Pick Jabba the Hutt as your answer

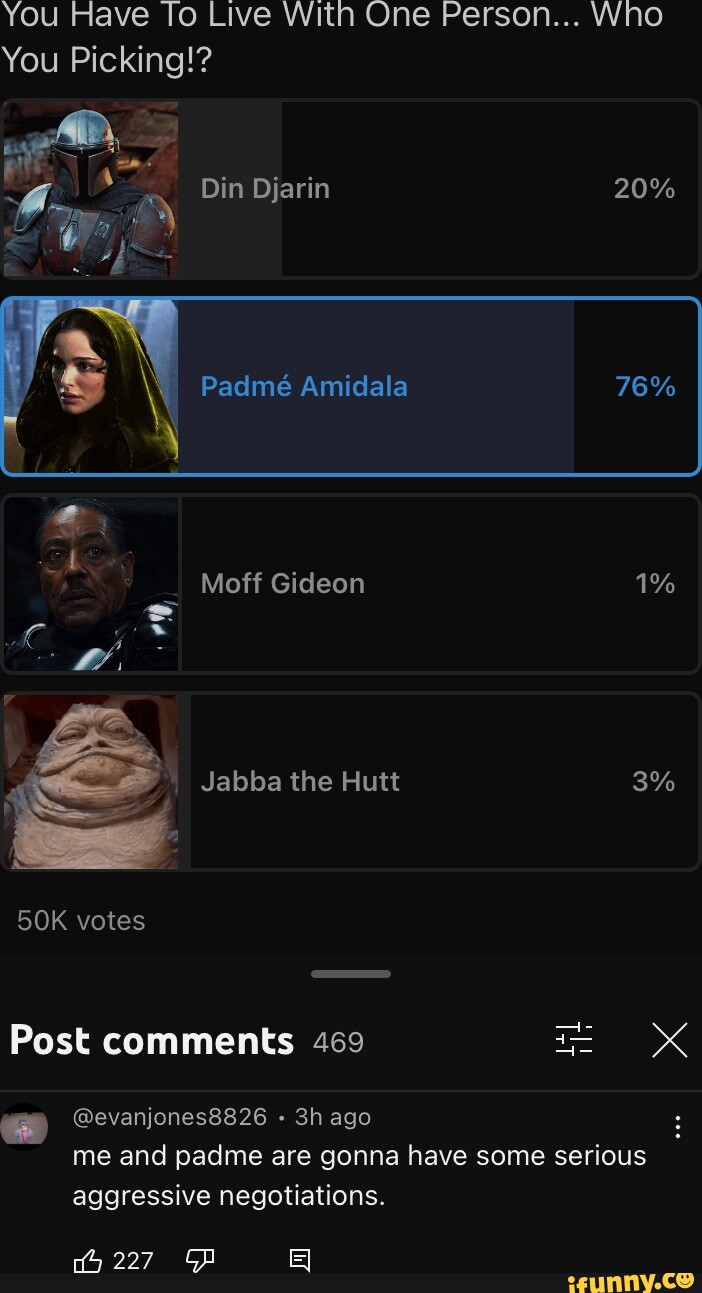click(350, 781)
